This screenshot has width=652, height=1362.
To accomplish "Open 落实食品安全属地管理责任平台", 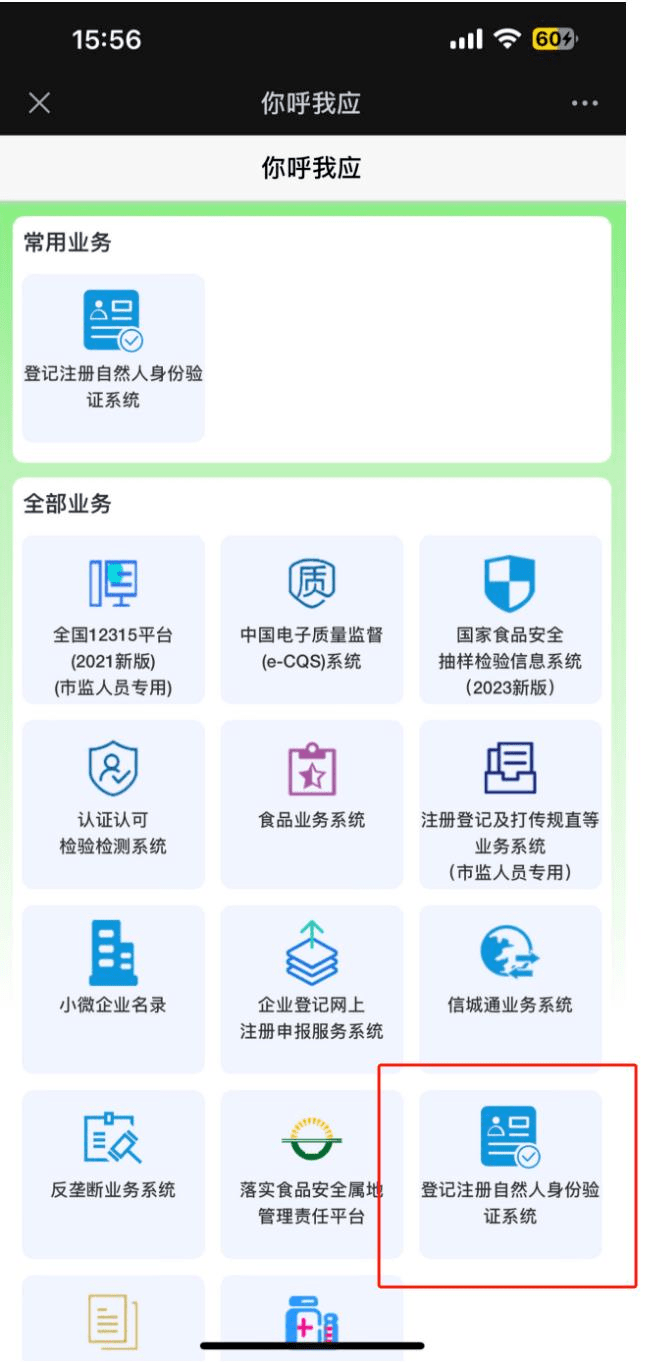I will [x=311, y=1173].
